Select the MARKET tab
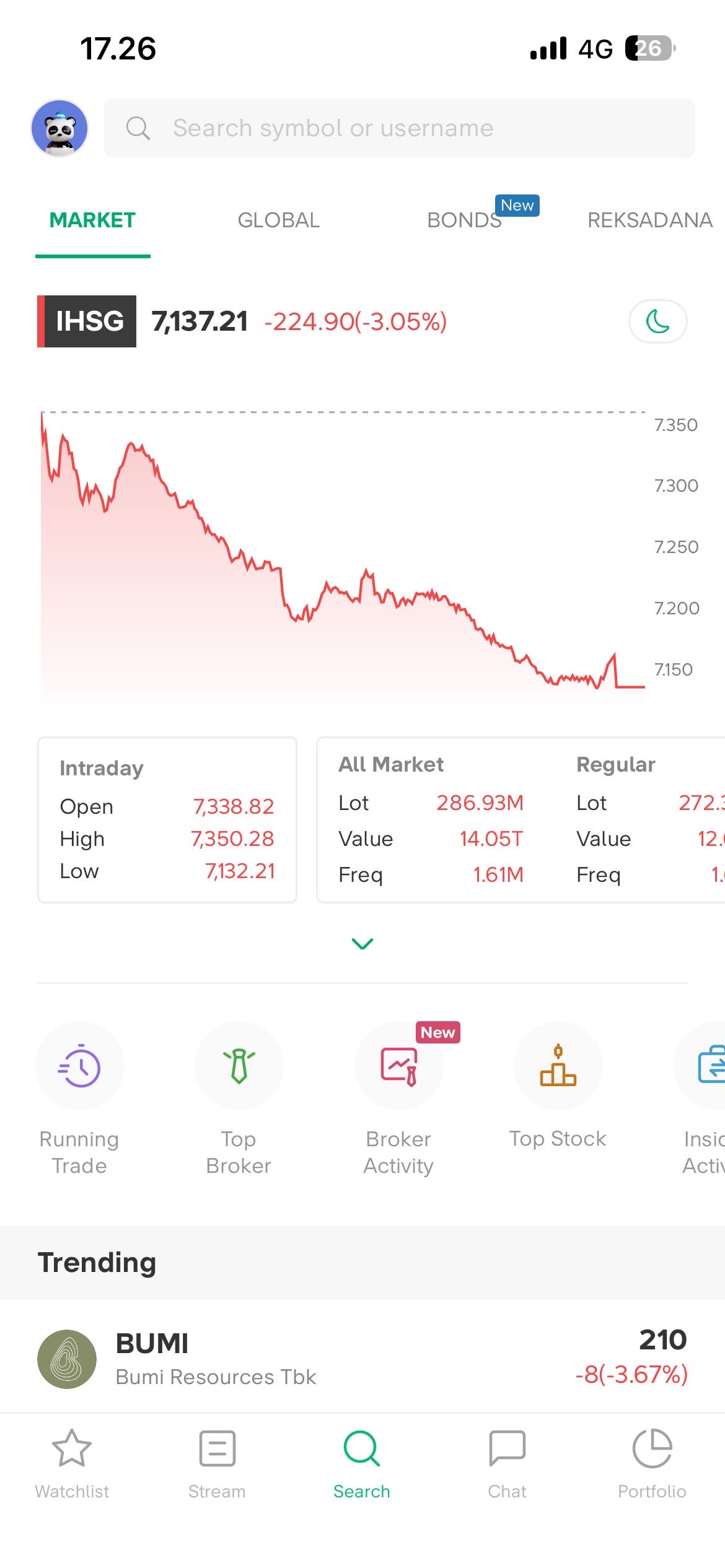The width and height of the screenshot is (725, 1568). coord(92,220)
